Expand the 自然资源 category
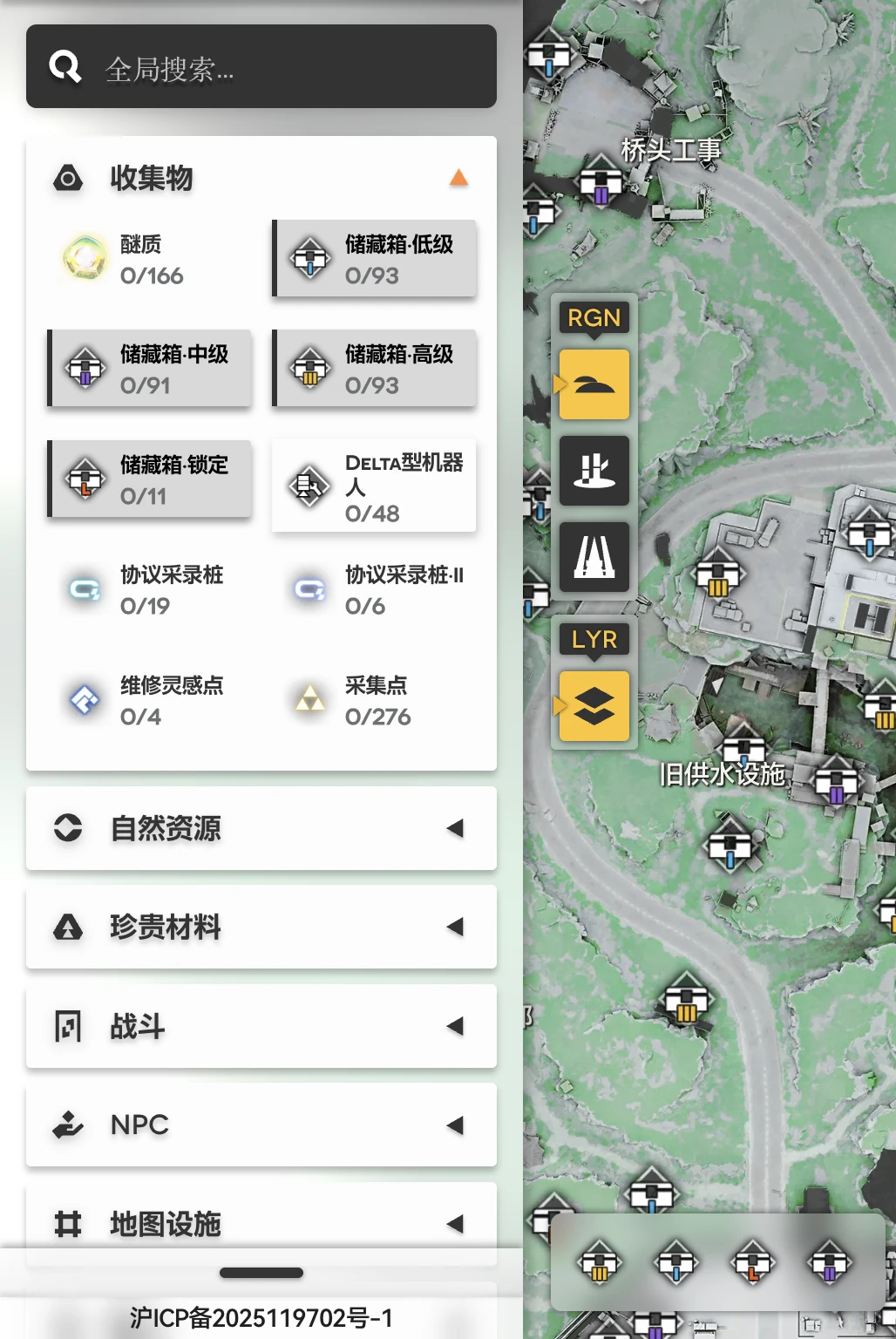The width and height of the screenshot is (896, 1339). (261, 828)
